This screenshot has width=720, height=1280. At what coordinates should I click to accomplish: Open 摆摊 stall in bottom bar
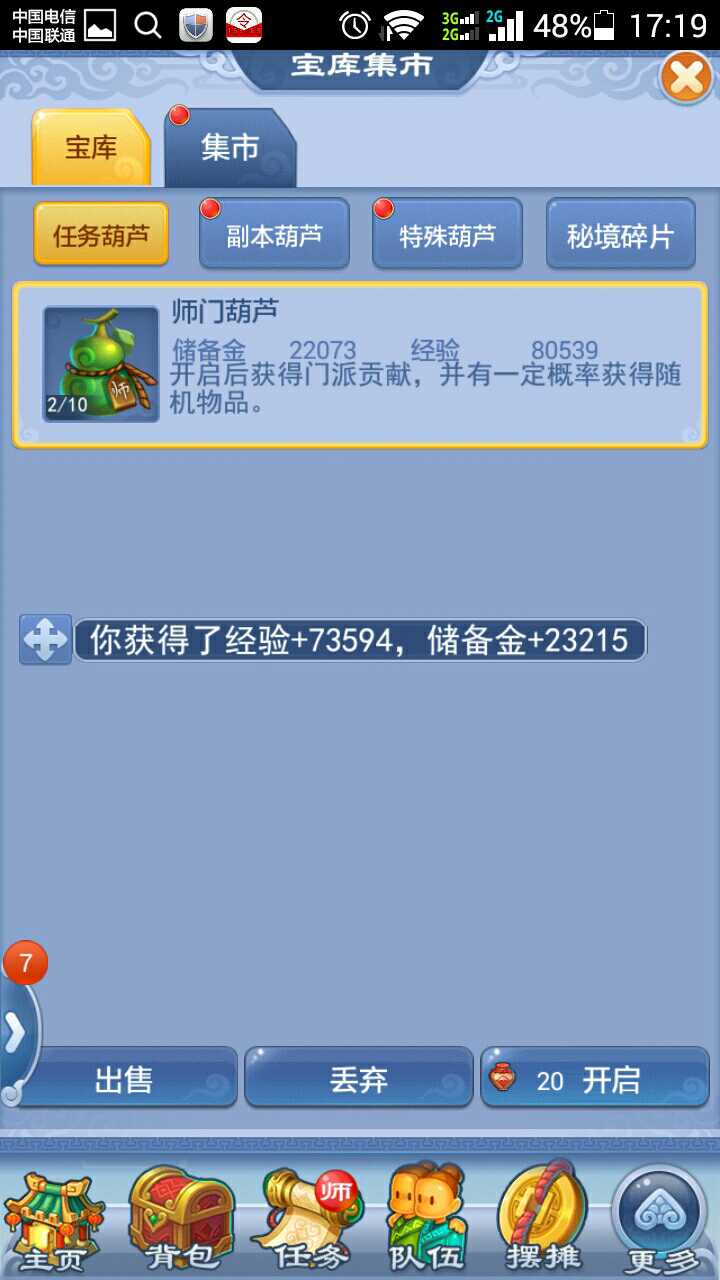click(545, 1220)
